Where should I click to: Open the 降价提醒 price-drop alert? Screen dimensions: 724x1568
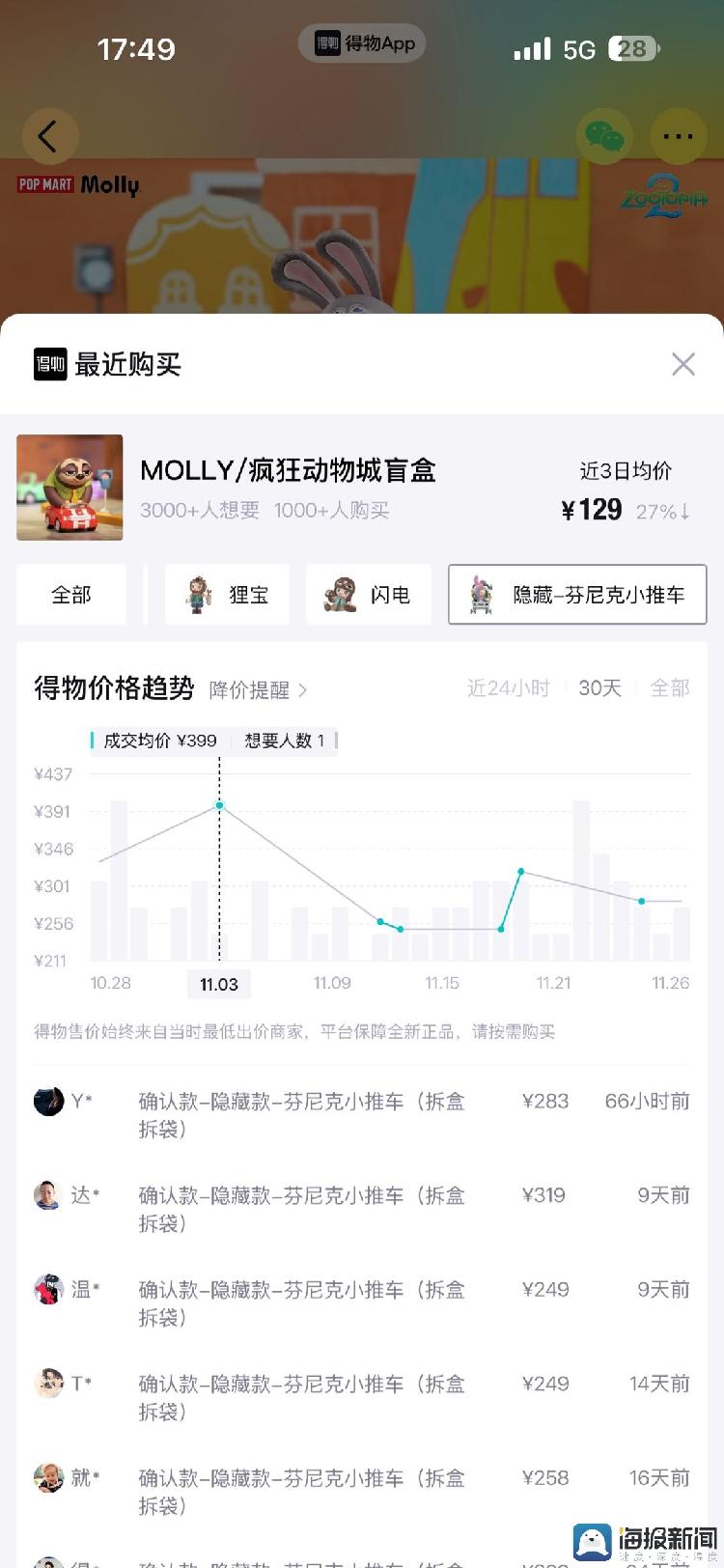(258, 689)
